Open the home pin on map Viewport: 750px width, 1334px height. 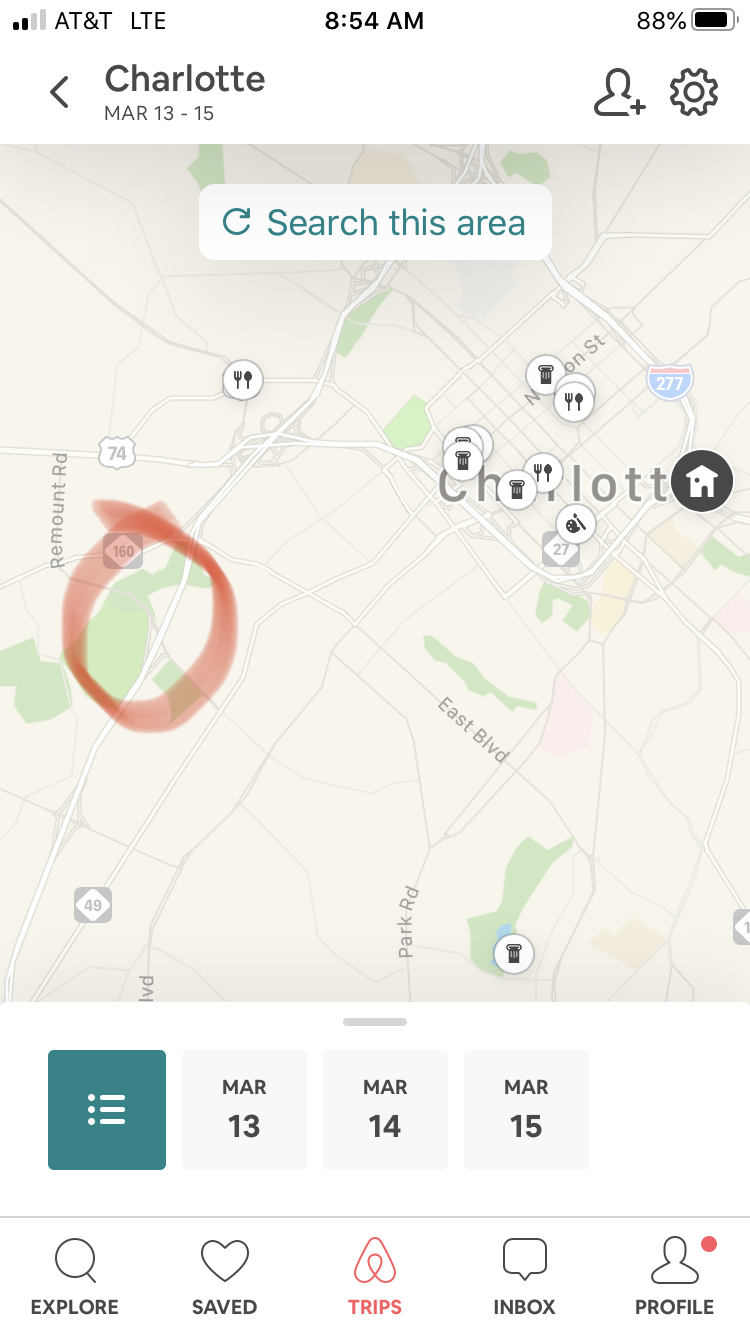click(702, 481)
